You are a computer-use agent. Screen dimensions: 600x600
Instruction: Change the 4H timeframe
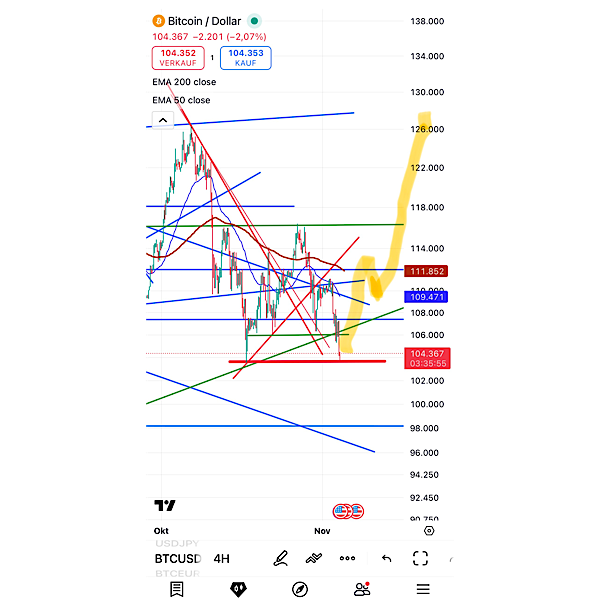(x=221, y=558)
